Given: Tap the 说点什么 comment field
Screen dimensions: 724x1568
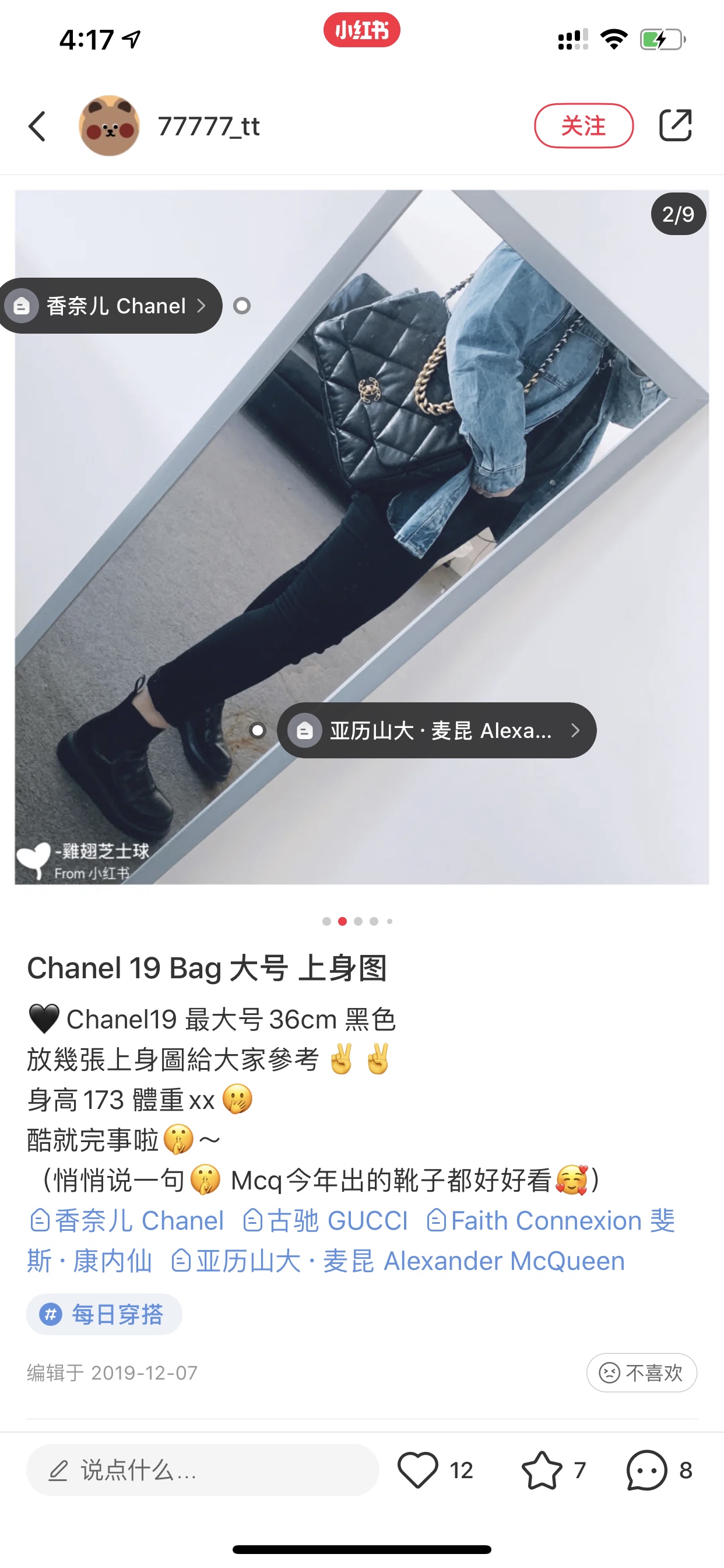Looking at the screenshot, I should click(x=202, y=1470).
